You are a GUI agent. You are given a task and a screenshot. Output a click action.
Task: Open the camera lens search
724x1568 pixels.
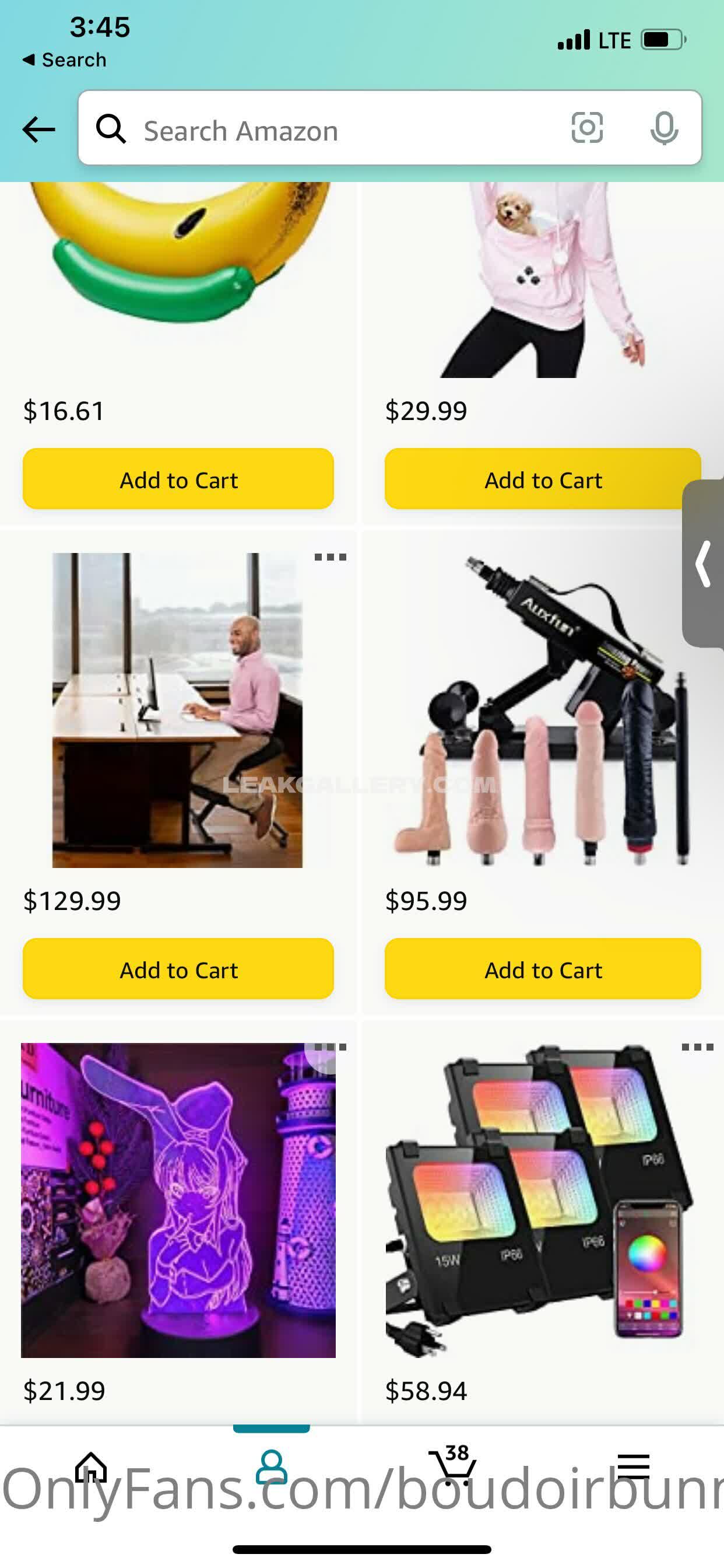(587, 128)
